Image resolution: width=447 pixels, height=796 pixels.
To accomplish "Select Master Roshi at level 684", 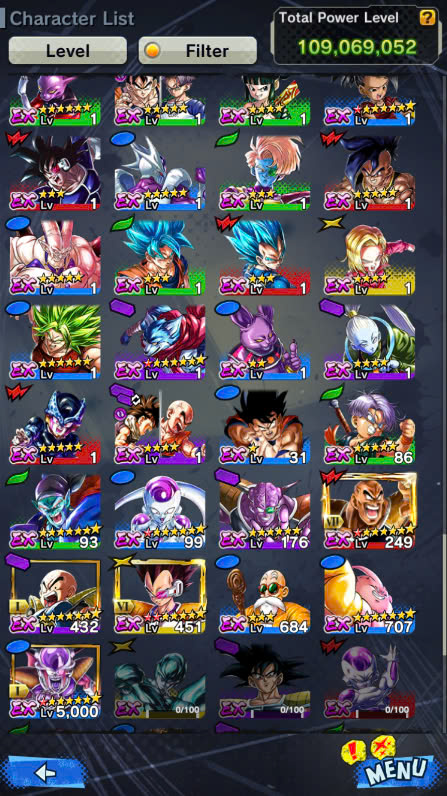I will (264, 596).
